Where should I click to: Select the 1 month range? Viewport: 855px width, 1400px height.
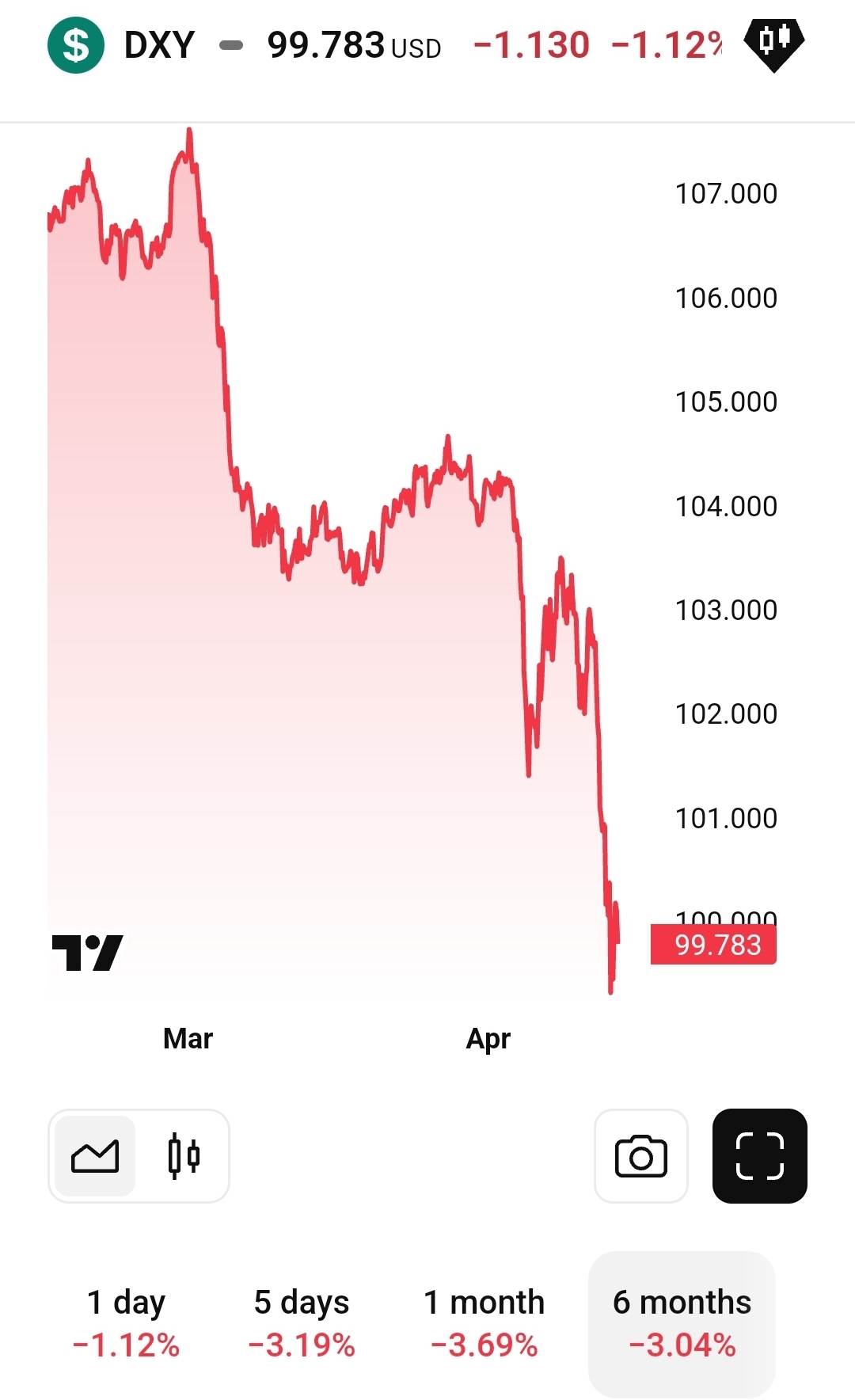pyautogui.click(x=484, y=1322)
